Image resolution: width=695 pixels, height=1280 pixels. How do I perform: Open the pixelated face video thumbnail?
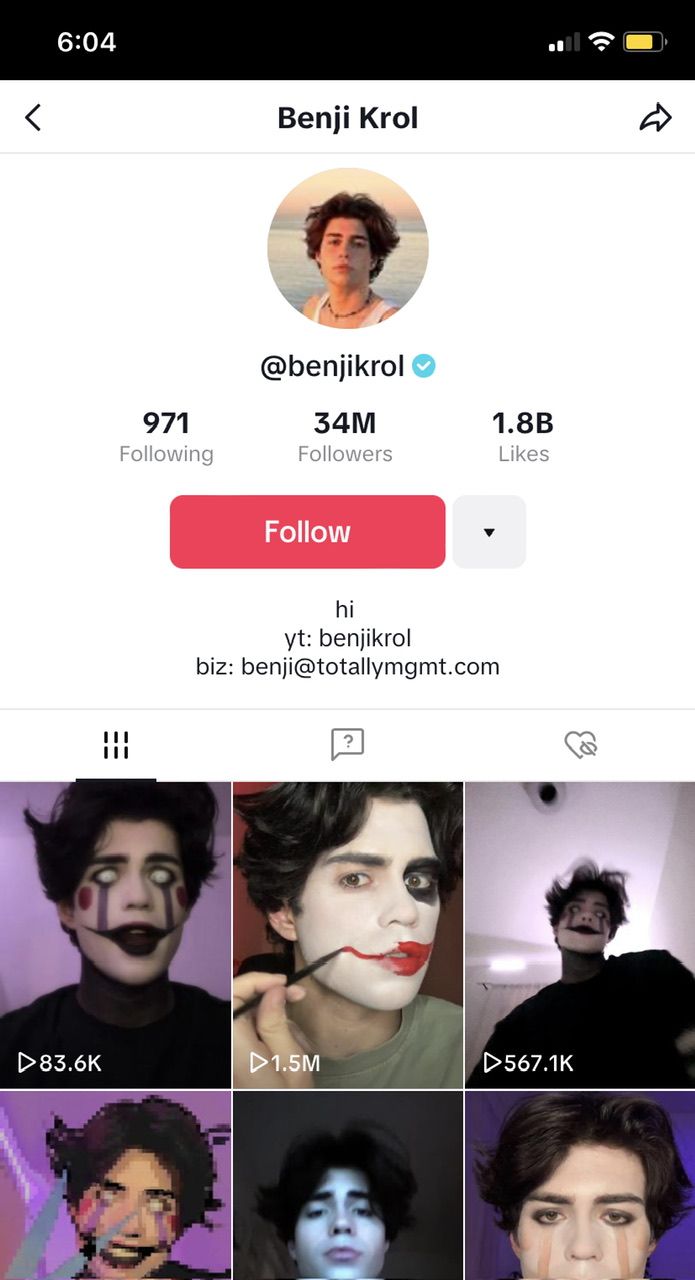tap(115, 1185)
